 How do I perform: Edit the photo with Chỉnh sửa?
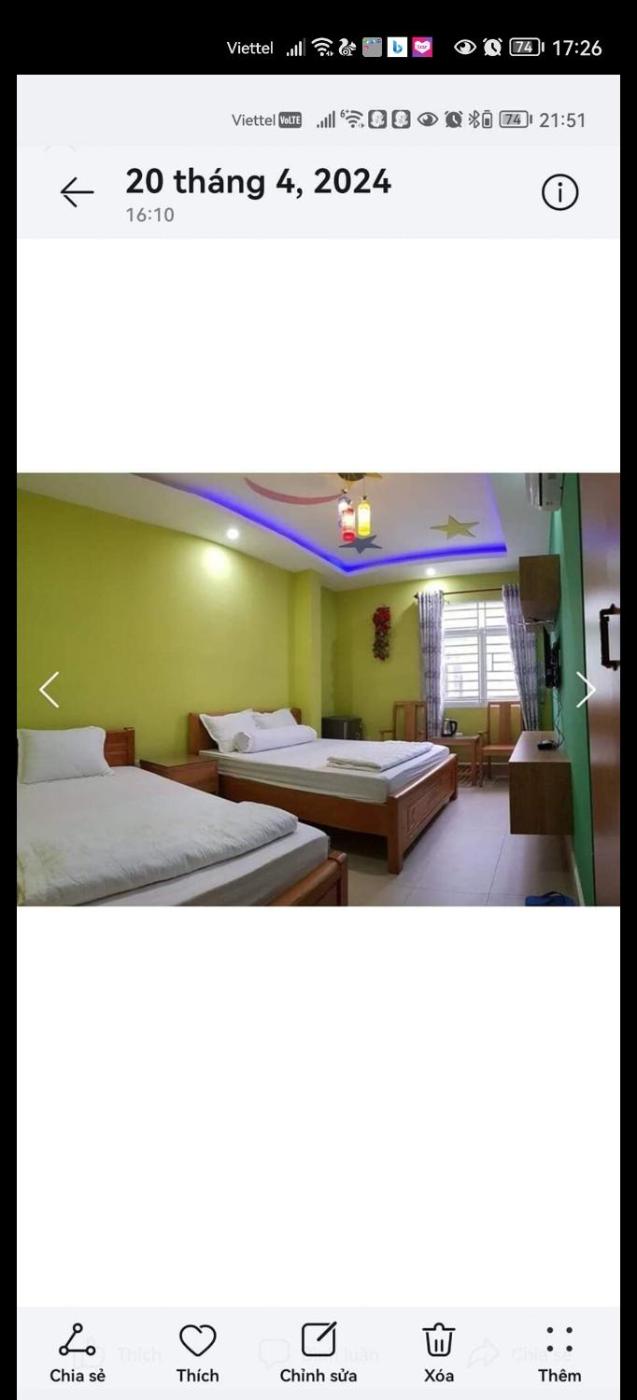coord(318,1352)
